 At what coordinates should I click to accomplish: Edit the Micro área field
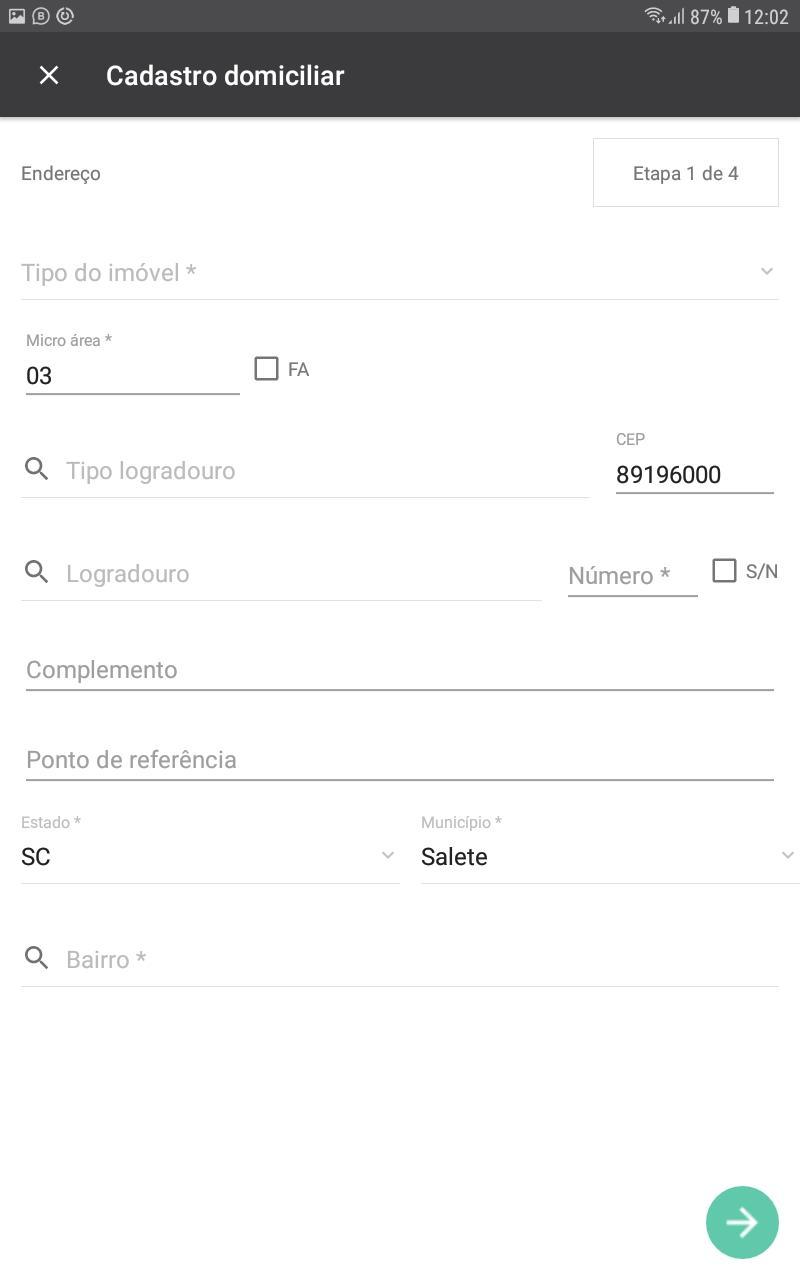pyautogui.click(x=132, y=376)
